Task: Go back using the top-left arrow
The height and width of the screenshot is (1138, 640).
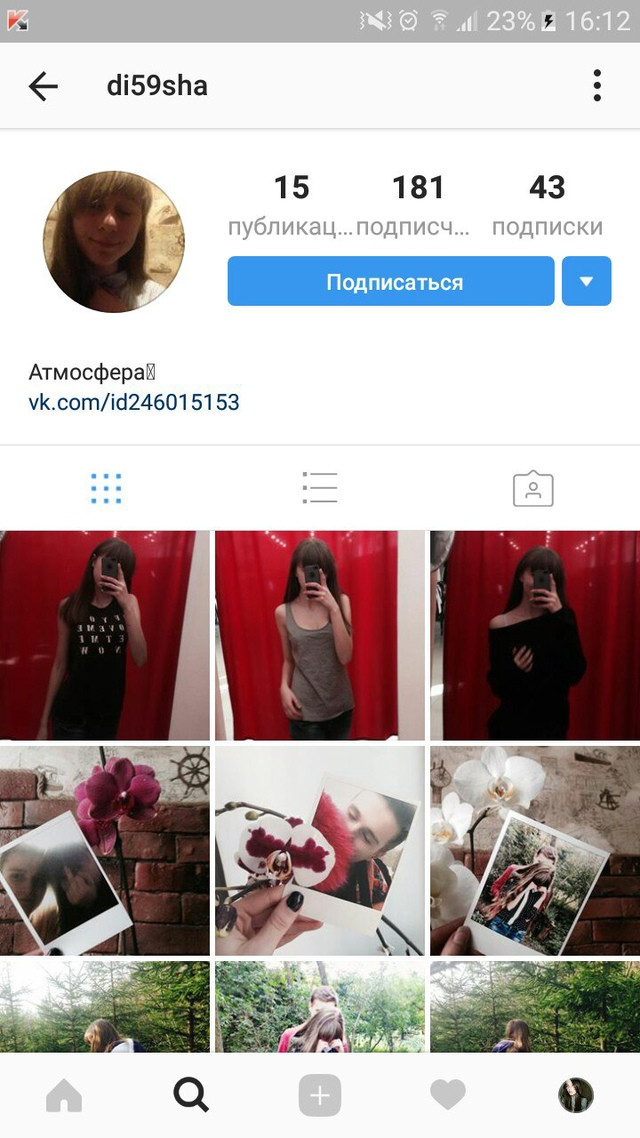Action: (43, 86)
